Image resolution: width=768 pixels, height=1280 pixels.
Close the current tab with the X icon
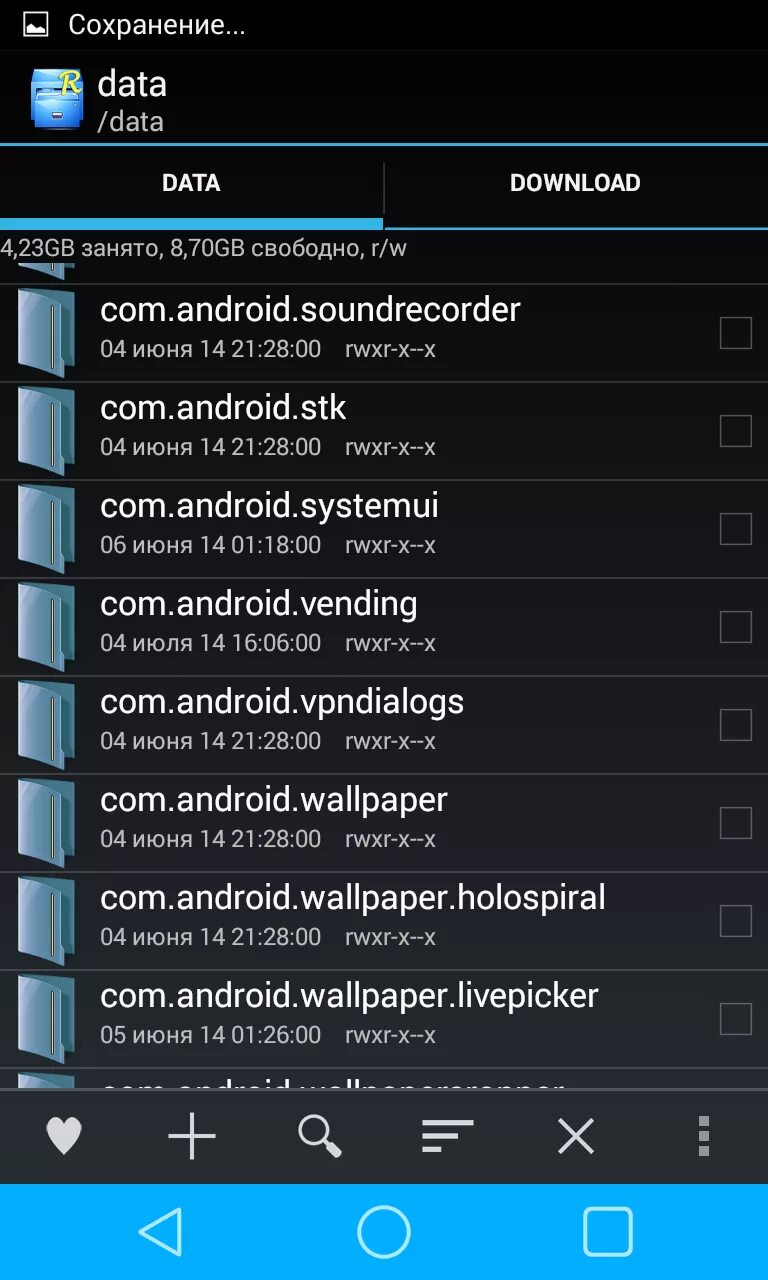pyautogui.click(x=576, y=1136)
